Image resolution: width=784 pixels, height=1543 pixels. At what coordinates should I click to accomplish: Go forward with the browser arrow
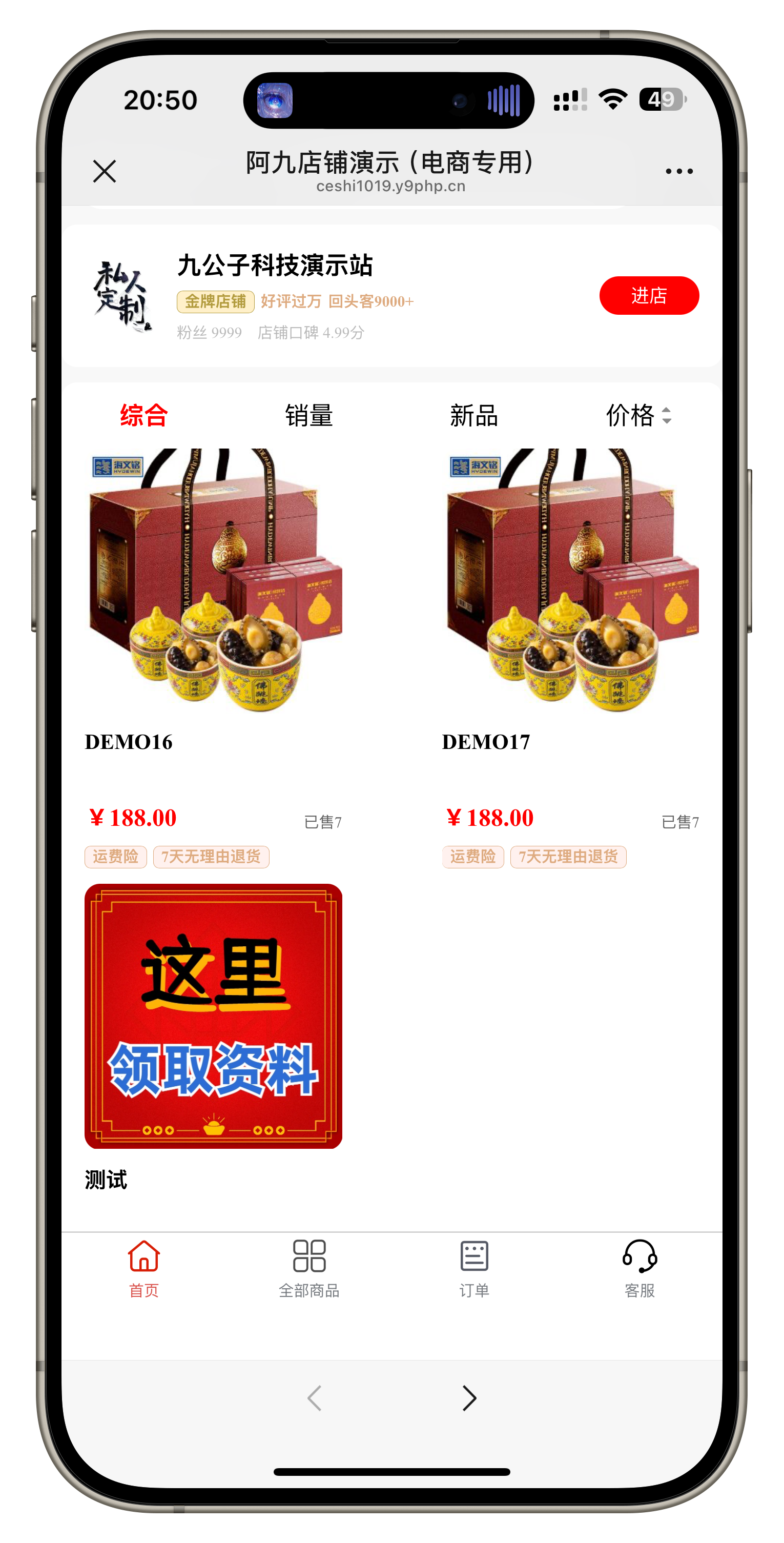coord(469,1398)
